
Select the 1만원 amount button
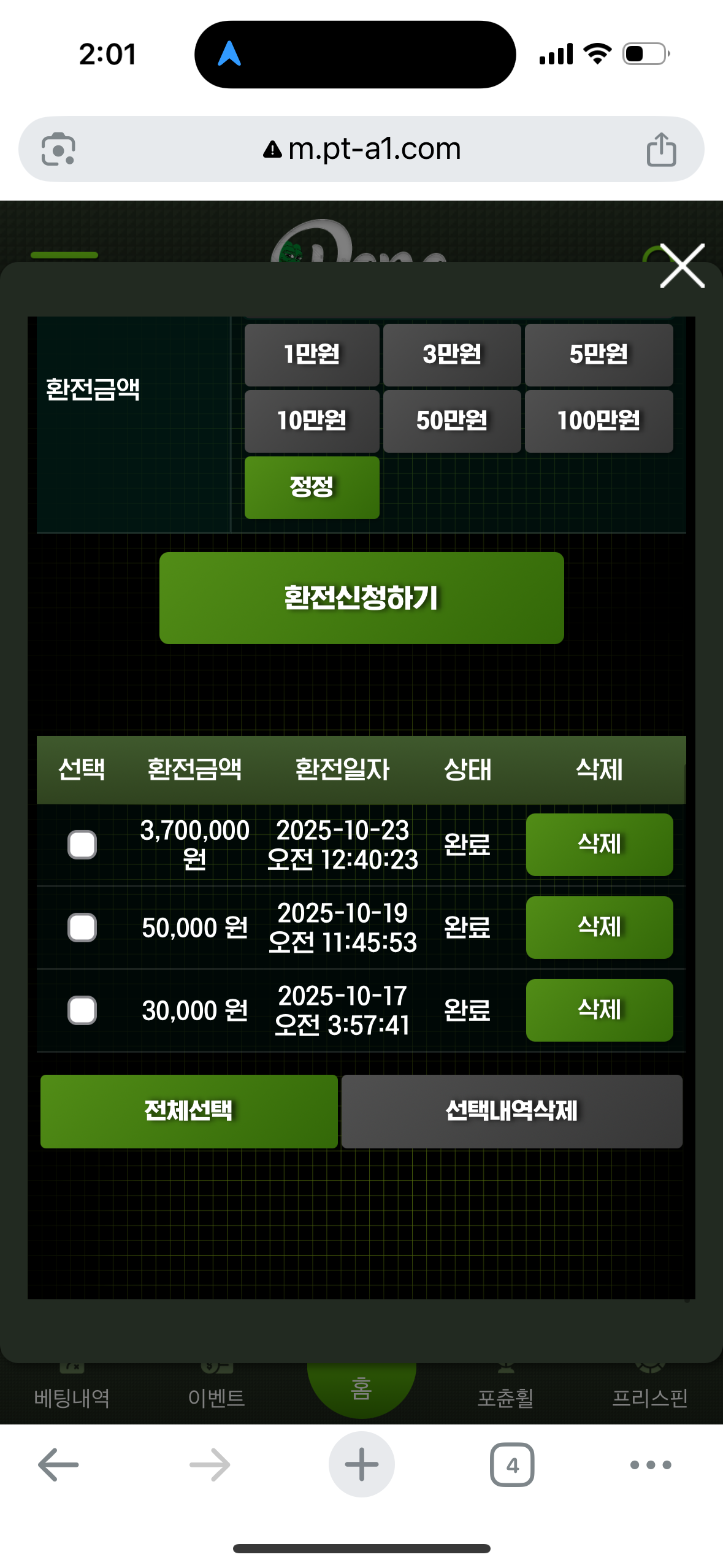tap(312, 355)
